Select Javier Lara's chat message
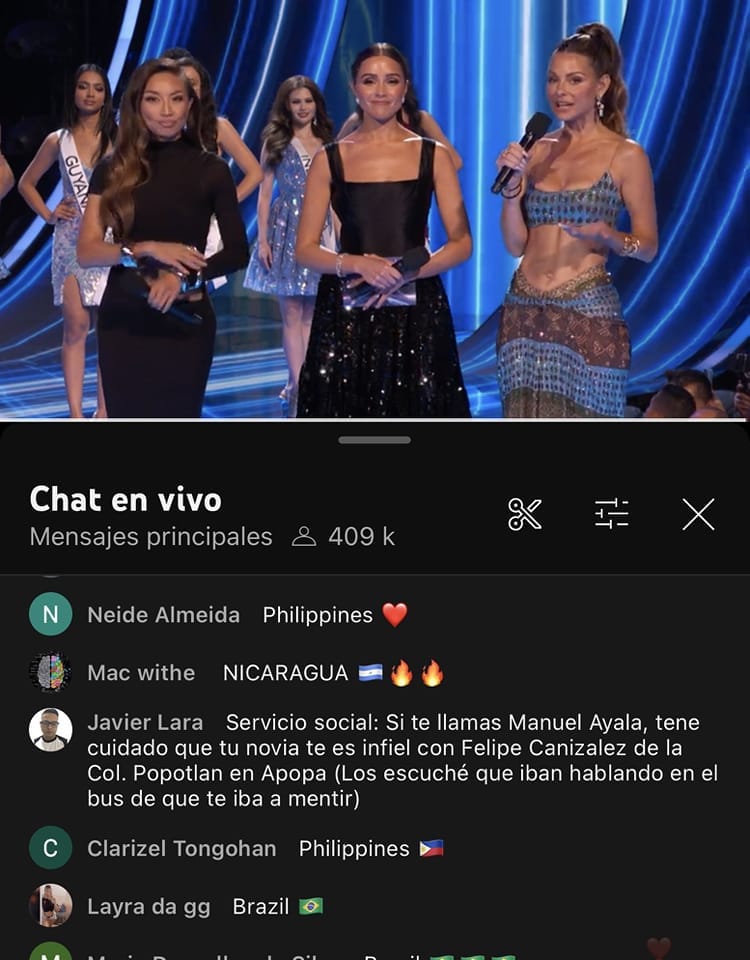Image resolution: width=750 pixels, height=960 pixels. [400, 760]
